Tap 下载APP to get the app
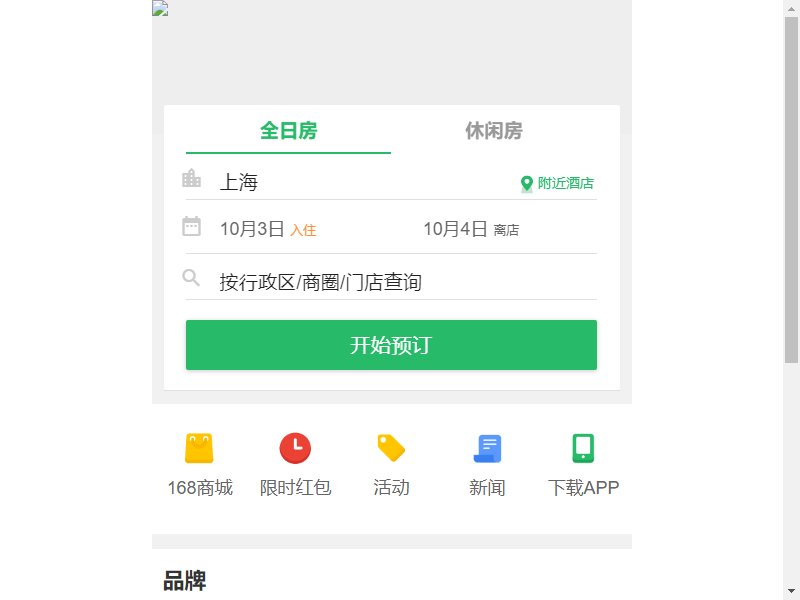This screenshot has height=600, width=800. tap(583, 465)
